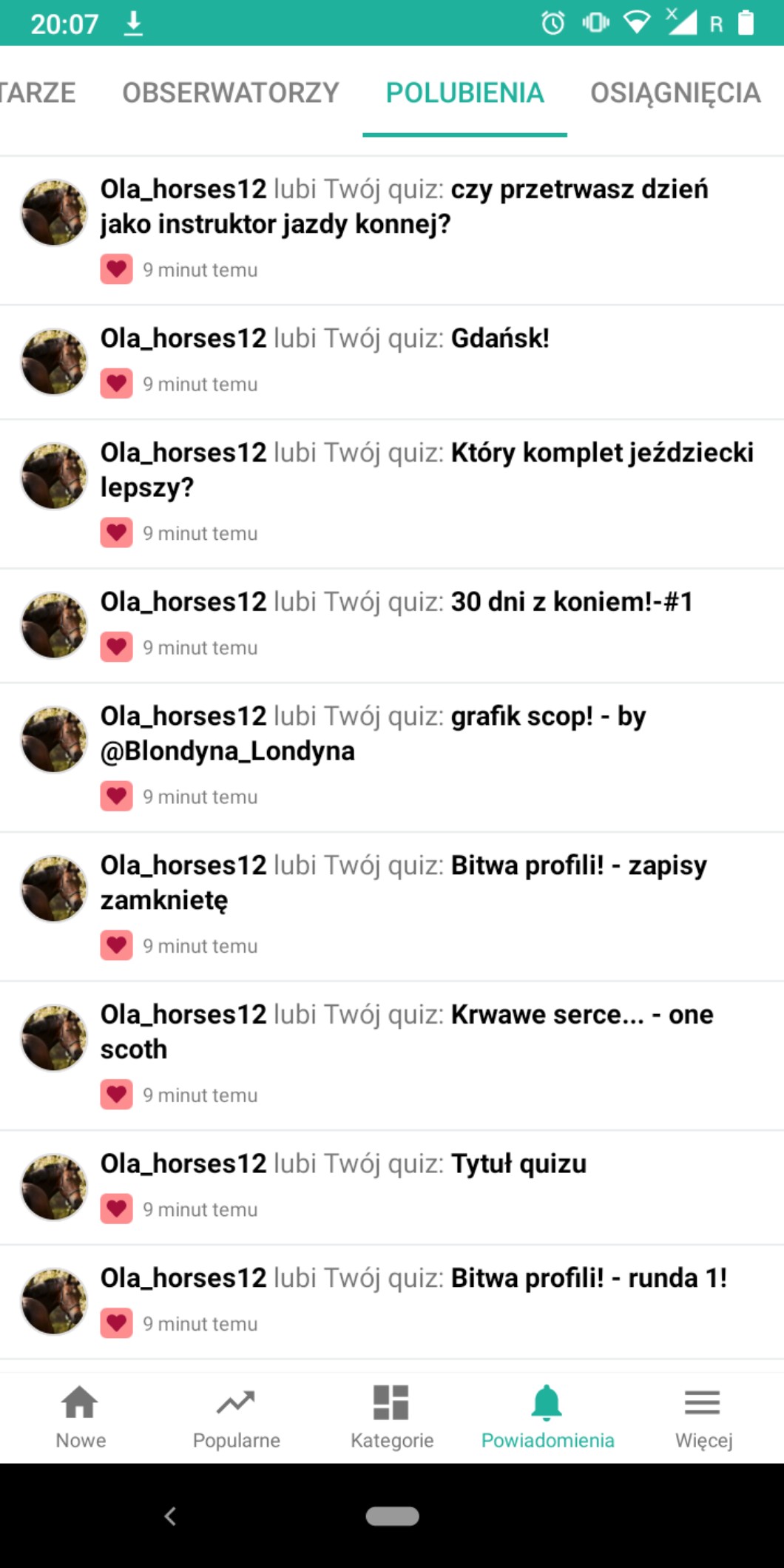Select the Polubienia tab
The height and width of the screenshot is (1568, 784).
point(464,92)
